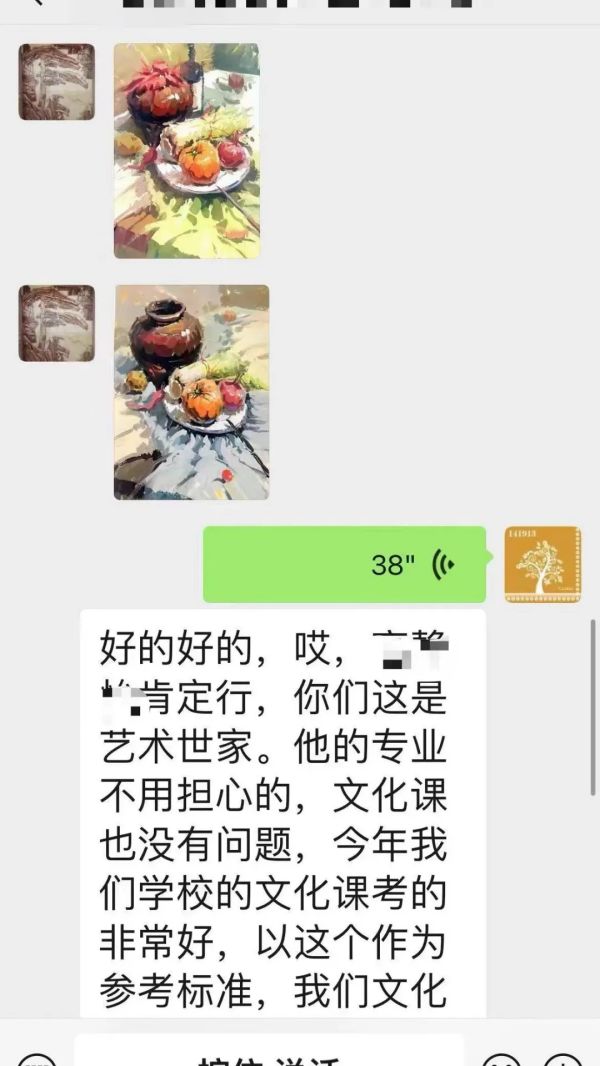Tap the hold-to-talk button
Screen dimensions: 600x1066
pyautogui.click(x=270, y=1056)
